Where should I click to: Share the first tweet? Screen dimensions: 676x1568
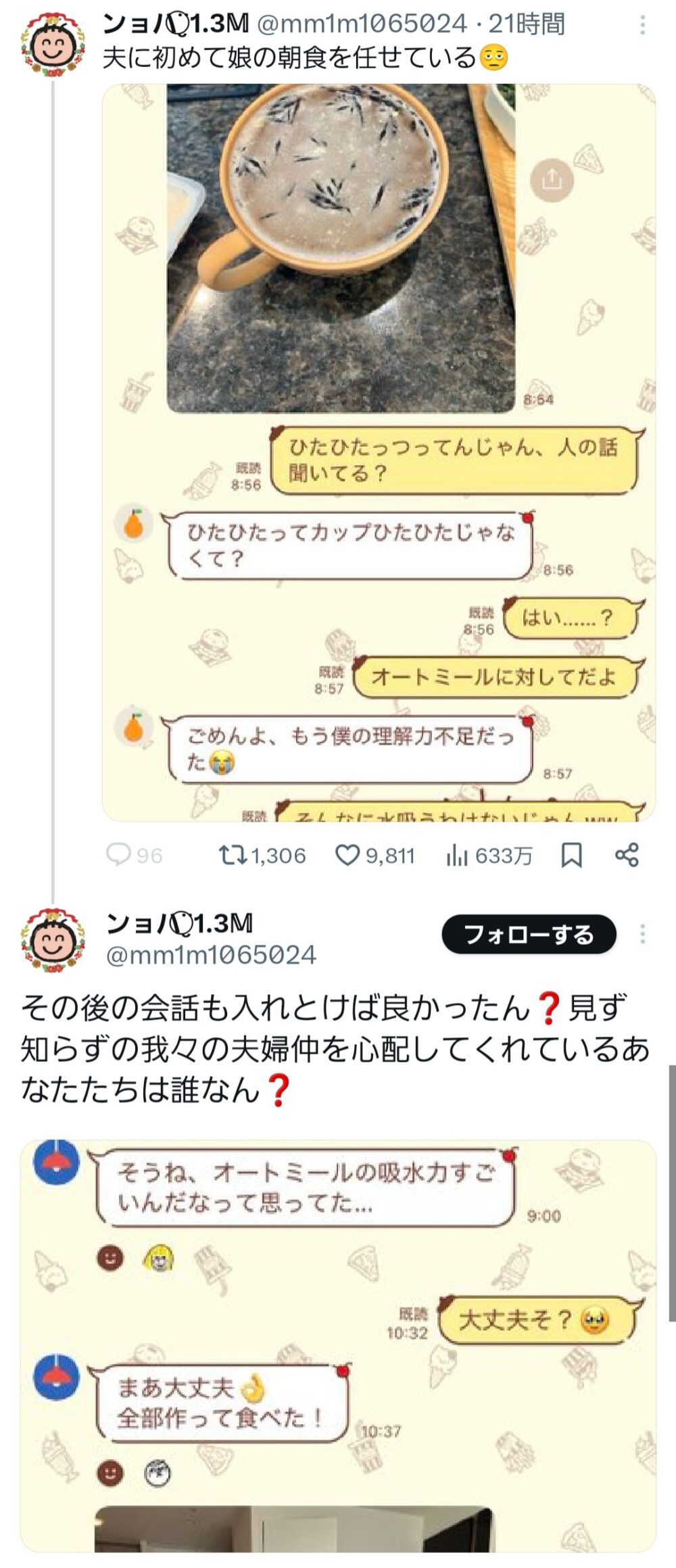627,855
